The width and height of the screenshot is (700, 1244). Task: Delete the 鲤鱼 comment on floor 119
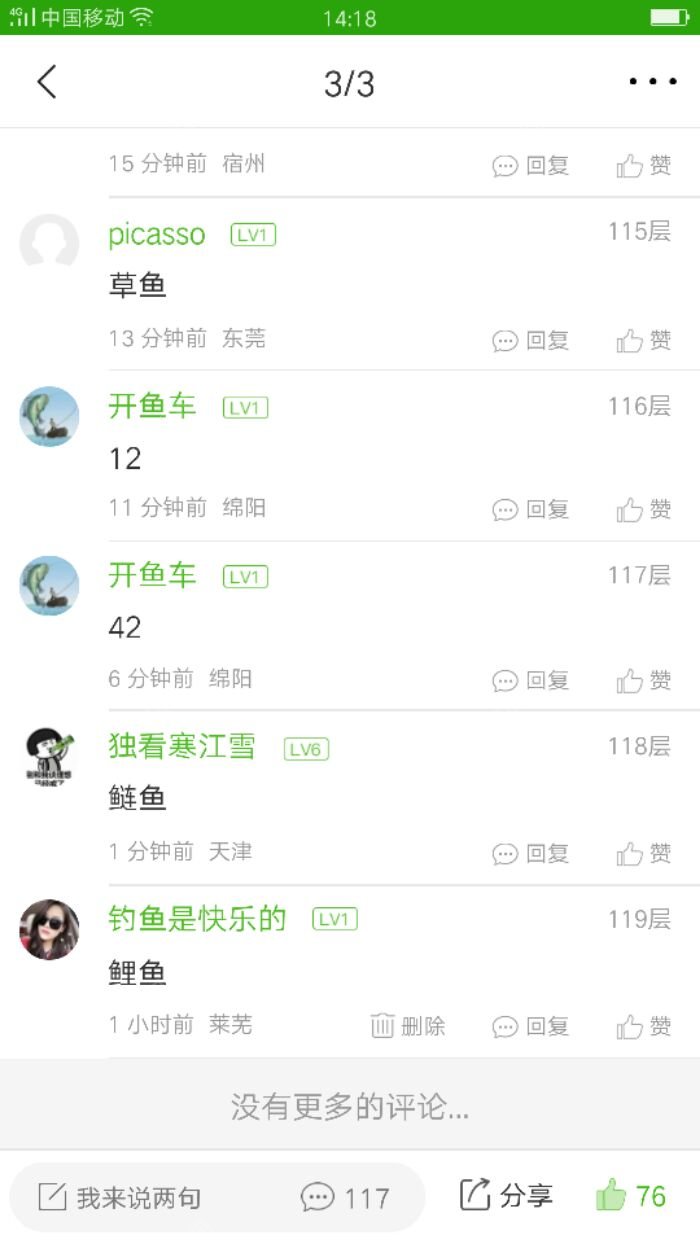[x=408, y=1026]
